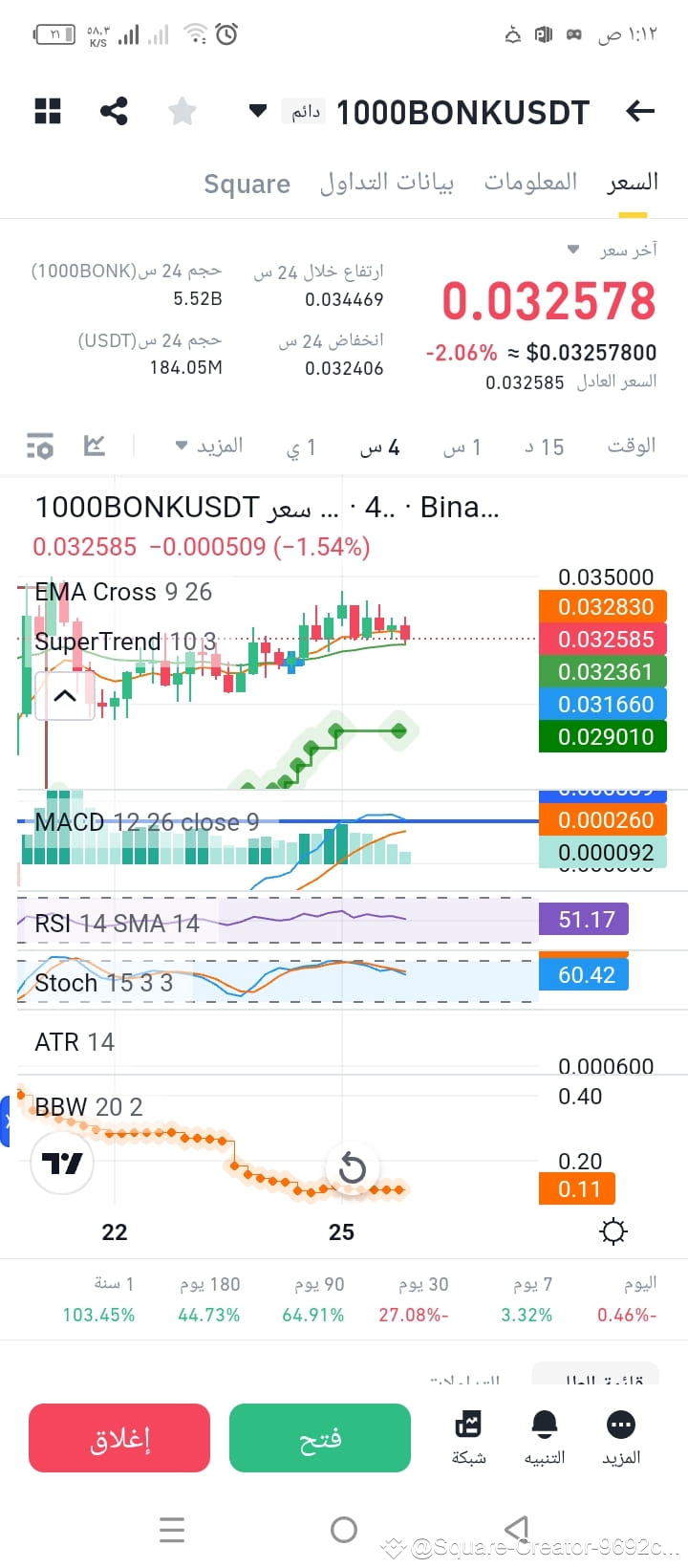Switch to the Square tab
This screenshot has height=1568, width=688.
tap(247, 183)
